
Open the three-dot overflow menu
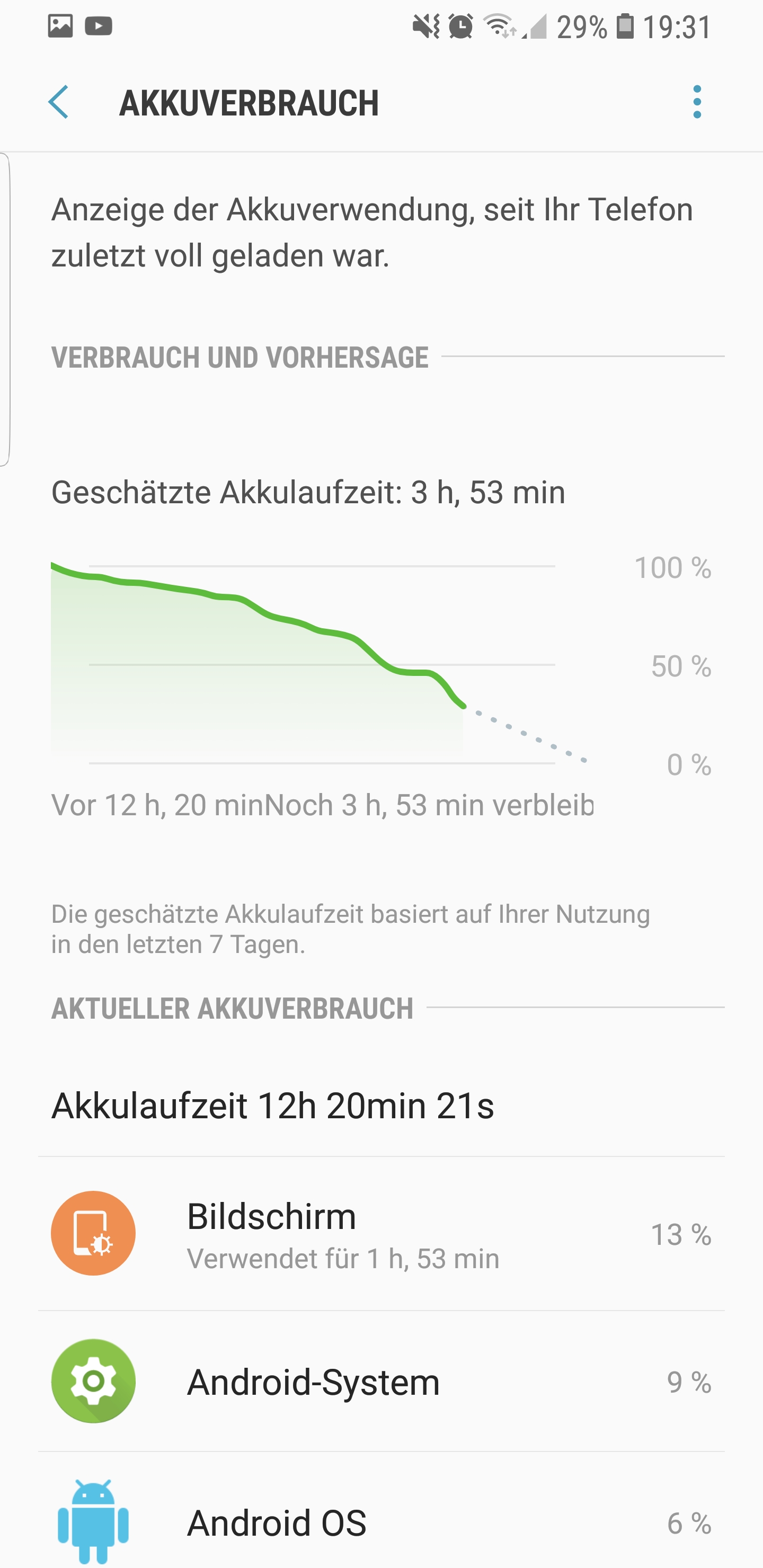[x=697, y=102]
